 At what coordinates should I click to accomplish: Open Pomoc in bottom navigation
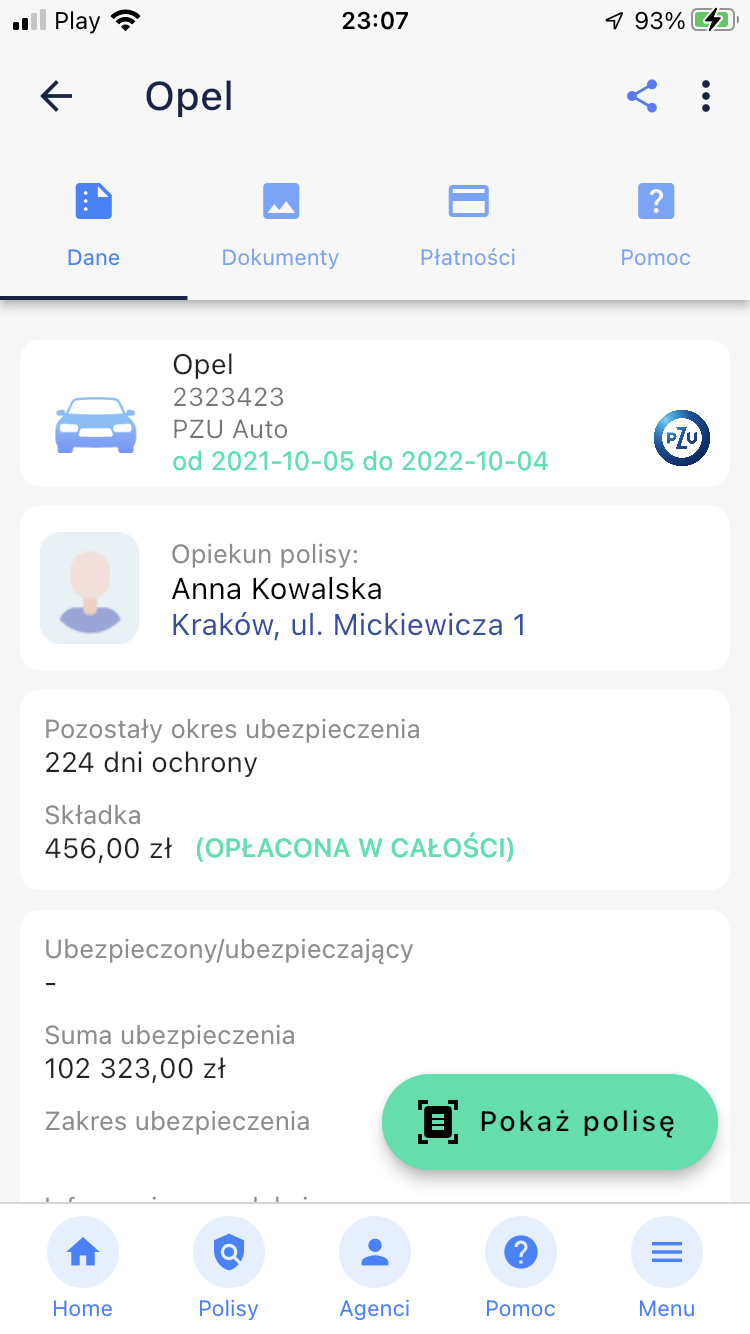520,1268
